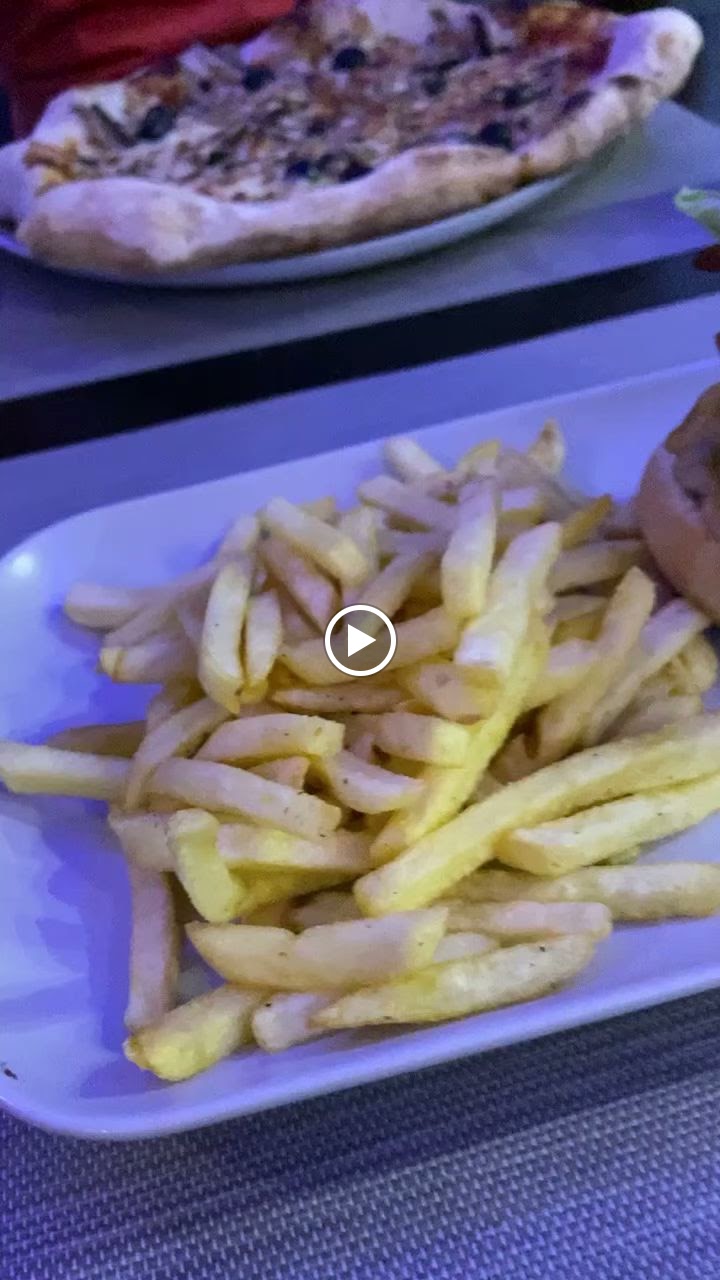This screenshot has width=720, height=1280.
Task: Play the fries video
Action: click(x=360, y=640)
